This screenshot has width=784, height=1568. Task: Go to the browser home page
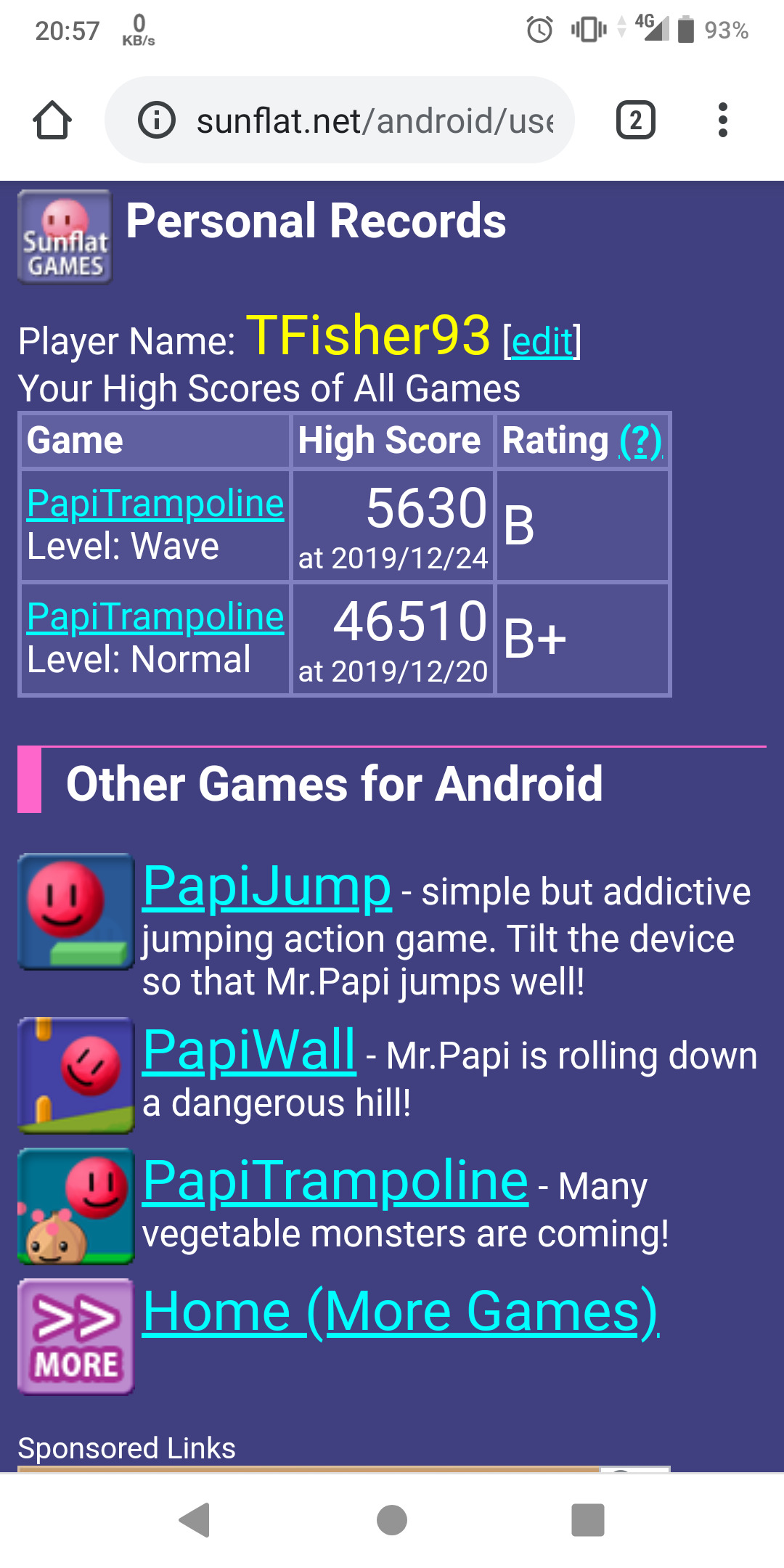pyautogui.click(x=52, y=120)
